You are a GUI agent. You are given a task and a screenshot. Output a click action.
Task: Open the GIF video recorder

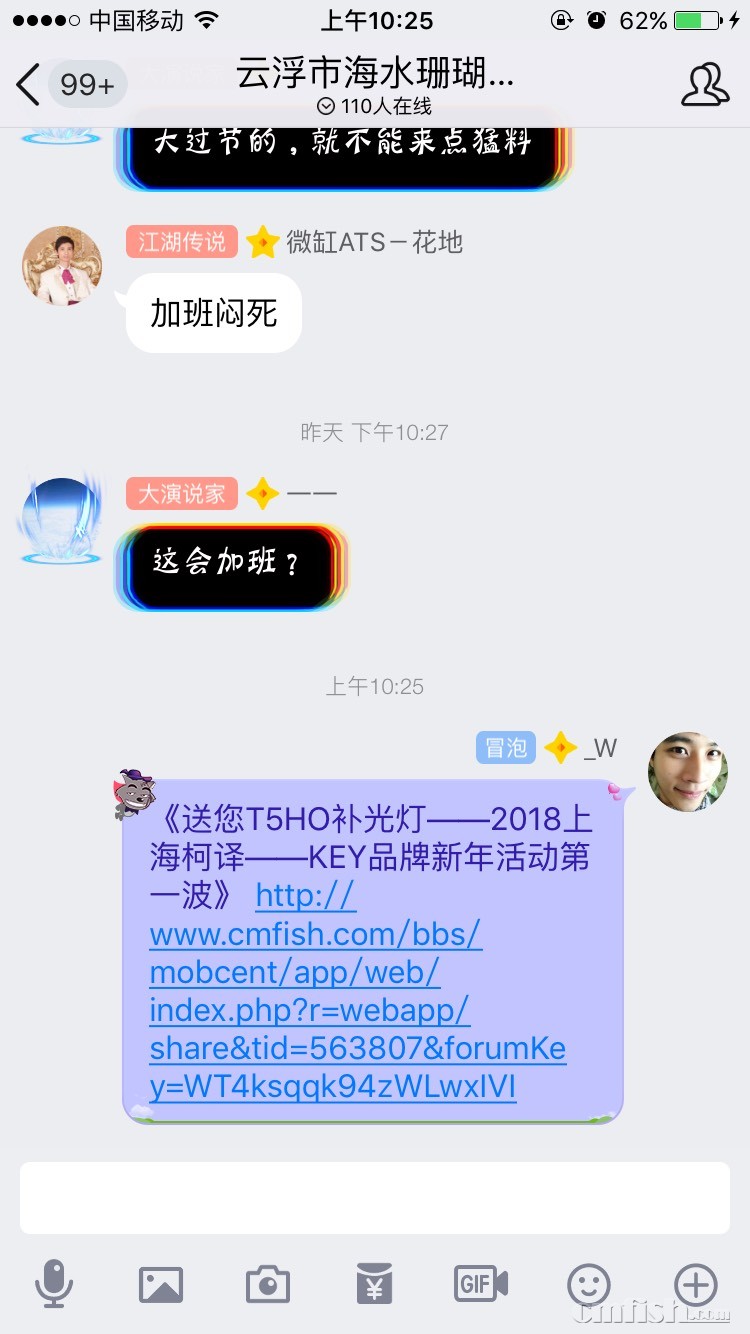[x=481, y=1283]
